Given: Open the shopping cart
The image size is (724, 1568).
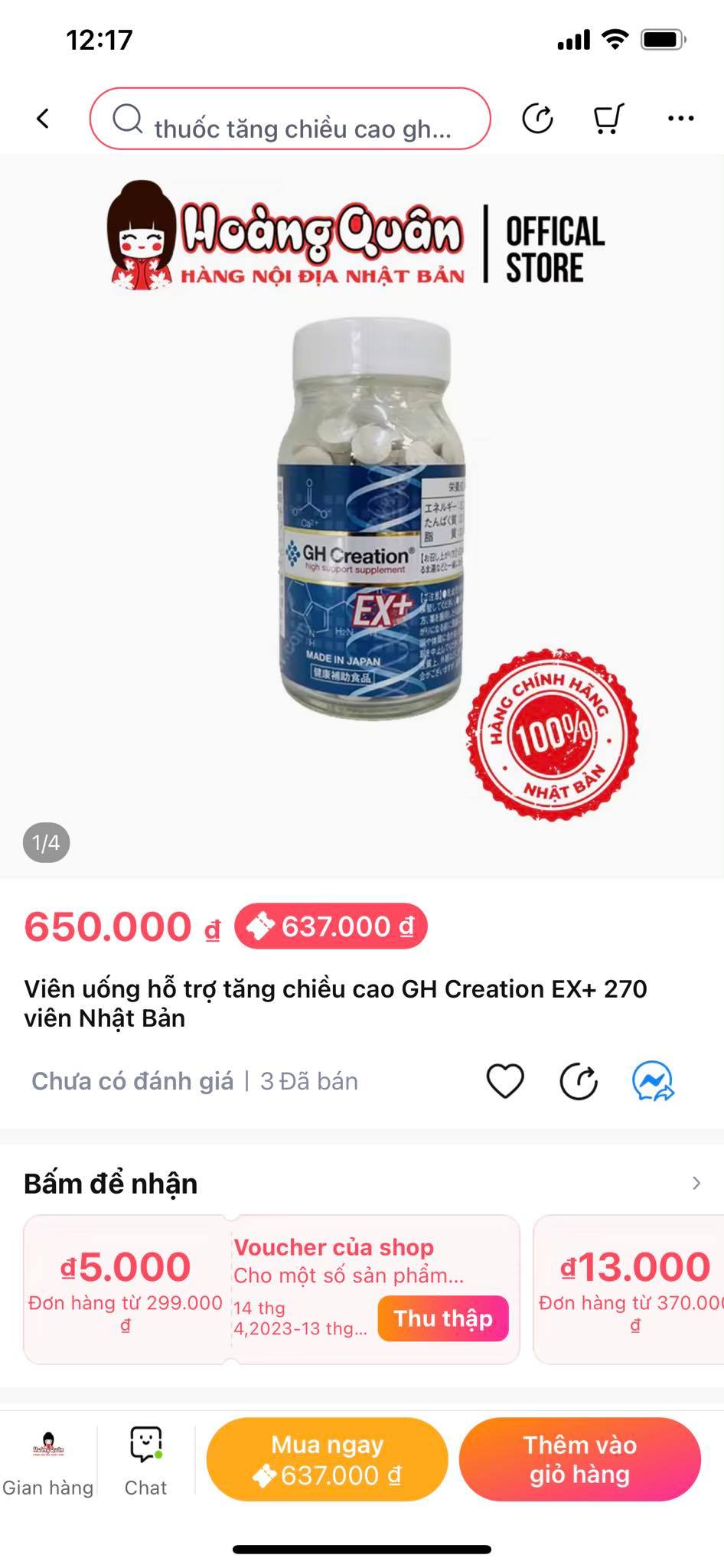Looking at the screenshot, I should point(608,119).
